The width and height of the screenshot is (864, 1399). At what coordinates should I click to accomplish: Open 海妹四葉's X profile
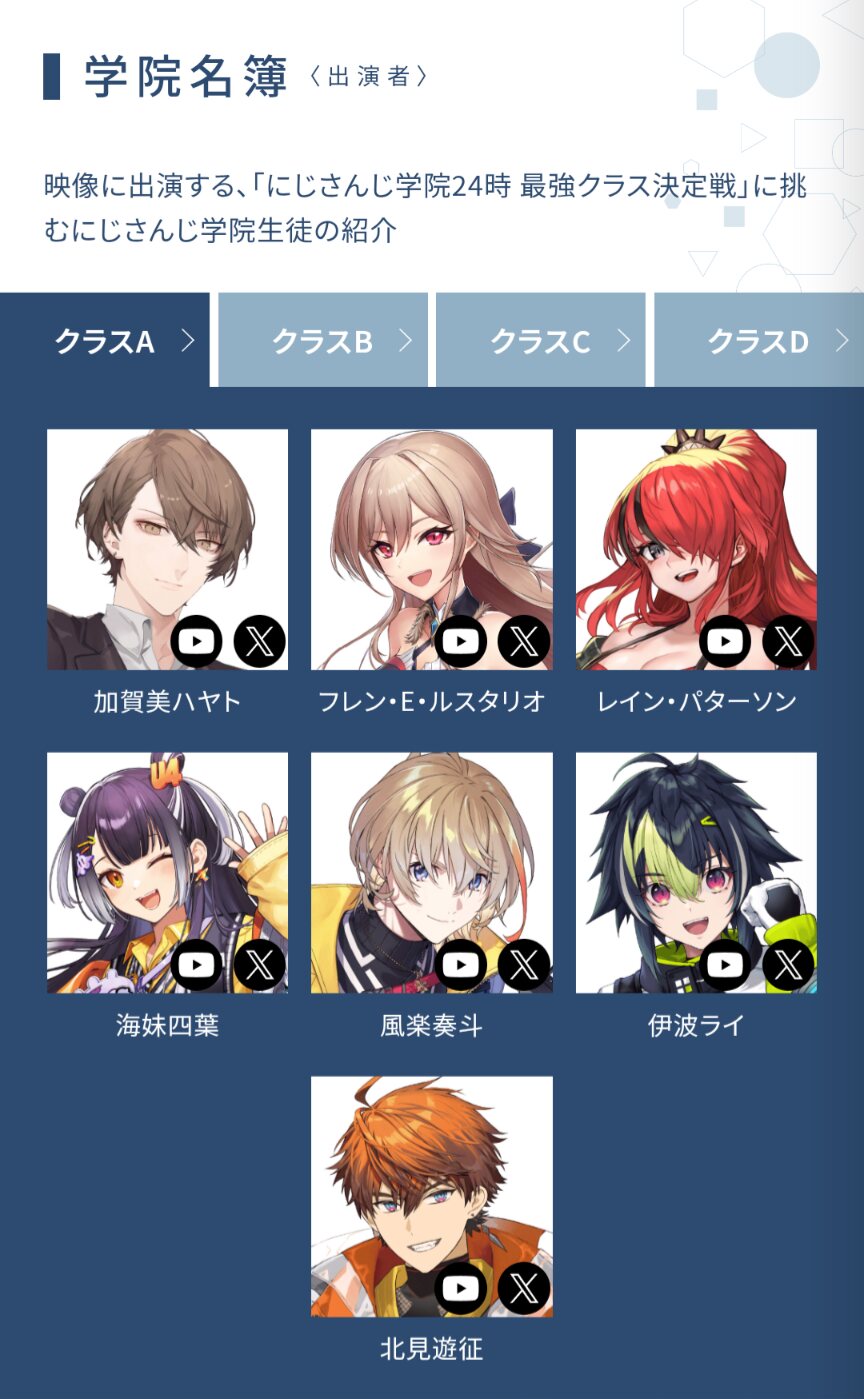coord(260,965)
